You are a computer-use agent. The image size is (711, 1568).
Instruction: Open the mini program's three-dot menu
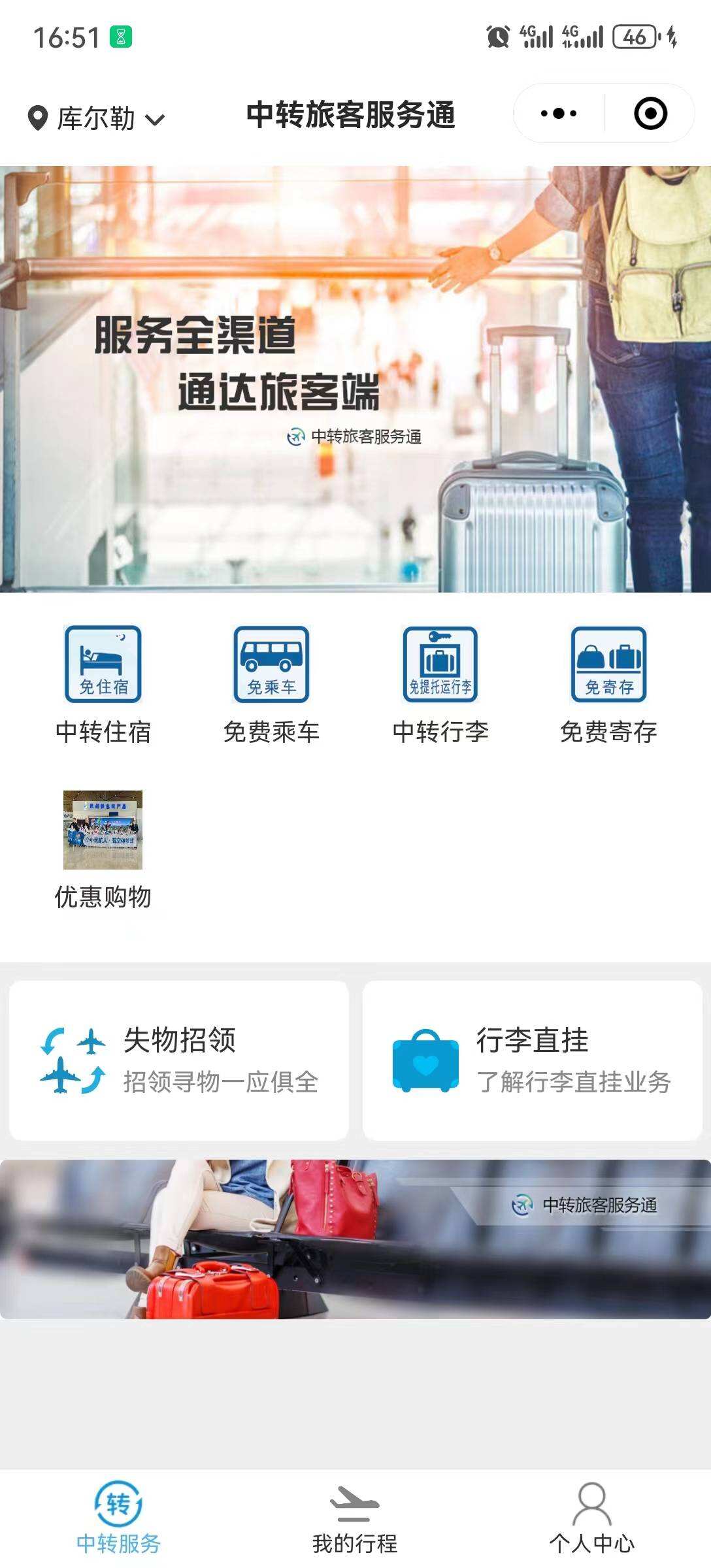pyautogui.click(x=559, y=114)
